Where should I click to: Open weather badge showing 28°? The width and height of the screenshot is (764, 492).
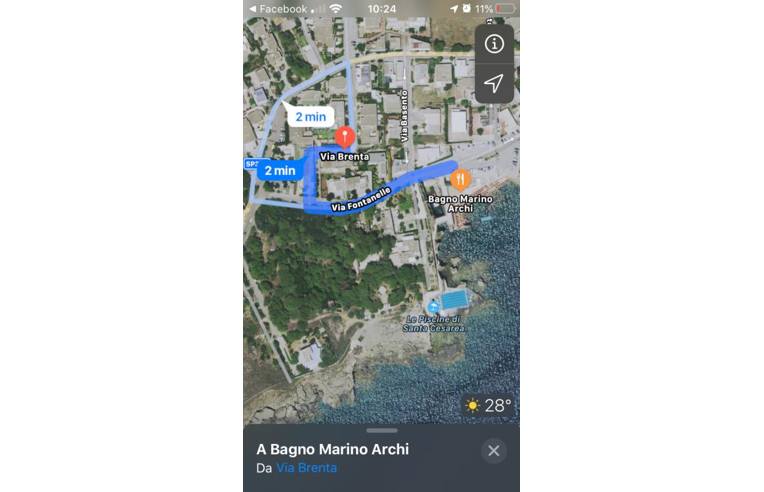coord(488,405)
